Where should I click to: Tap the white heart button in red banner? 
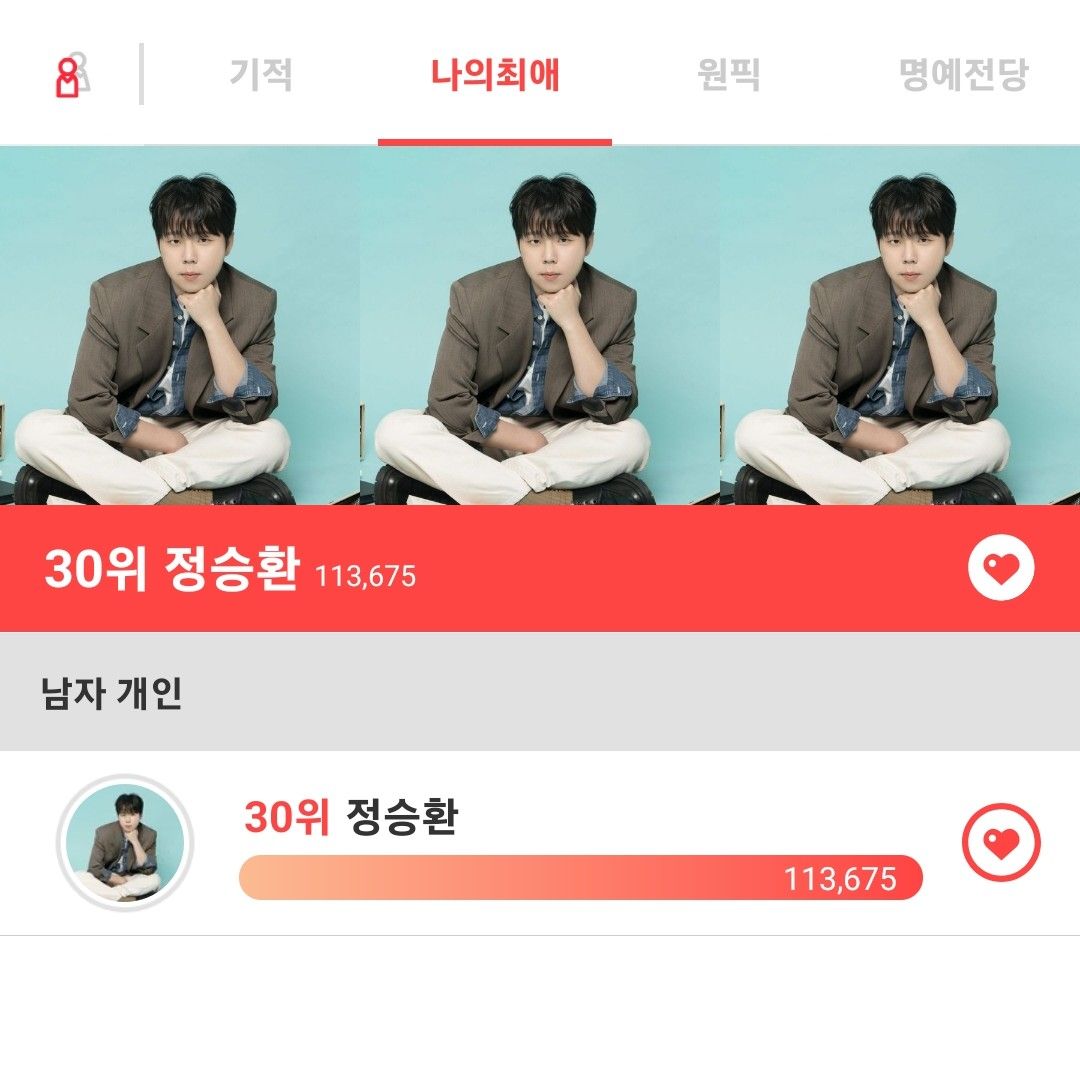click(x=1001, y=569)
